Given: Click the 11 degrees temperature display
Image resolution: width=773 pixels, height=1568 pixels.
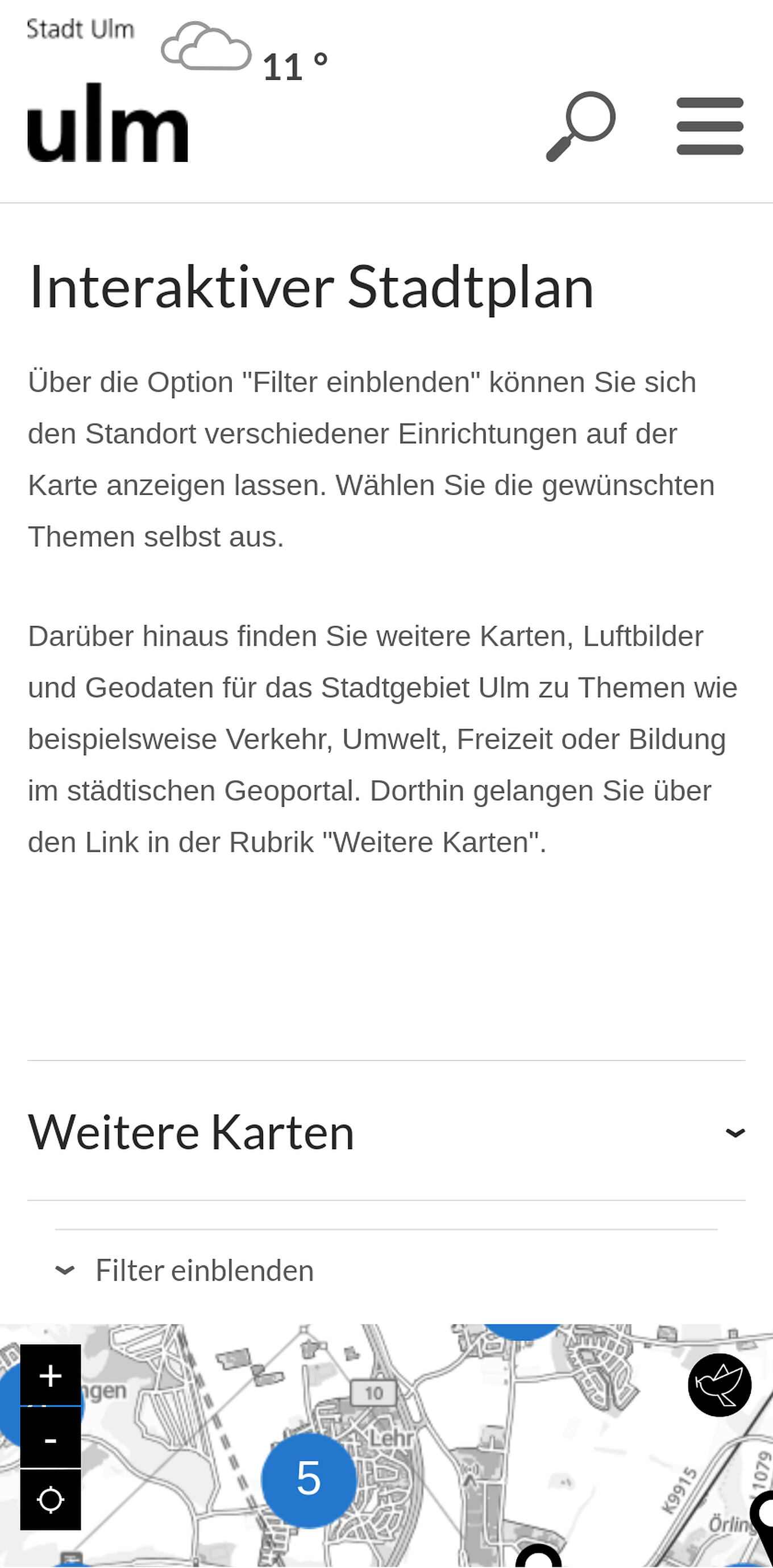Looking at the screenshot, I should pos(295,63).
